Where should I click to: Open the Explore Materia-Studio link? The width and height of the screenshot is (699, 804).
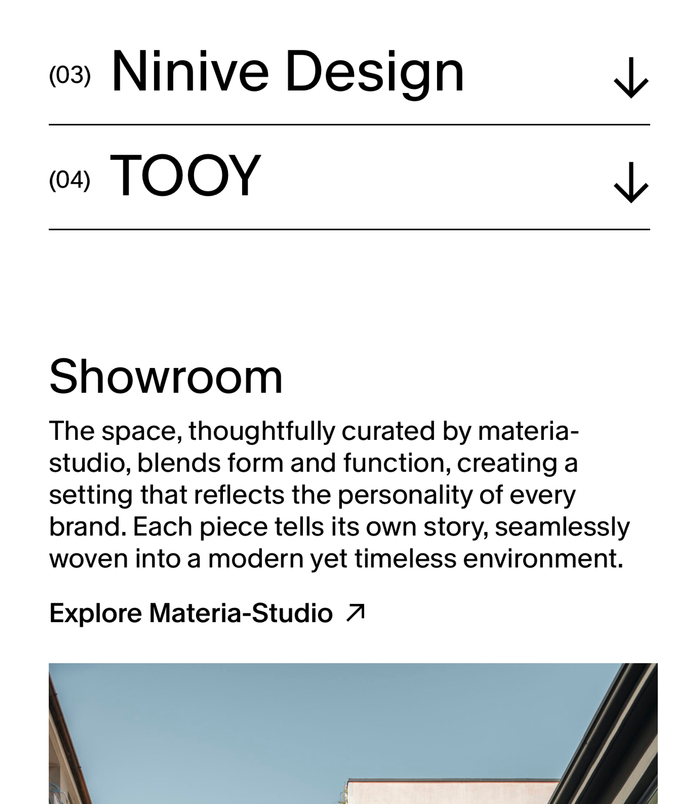click(206, 613)
